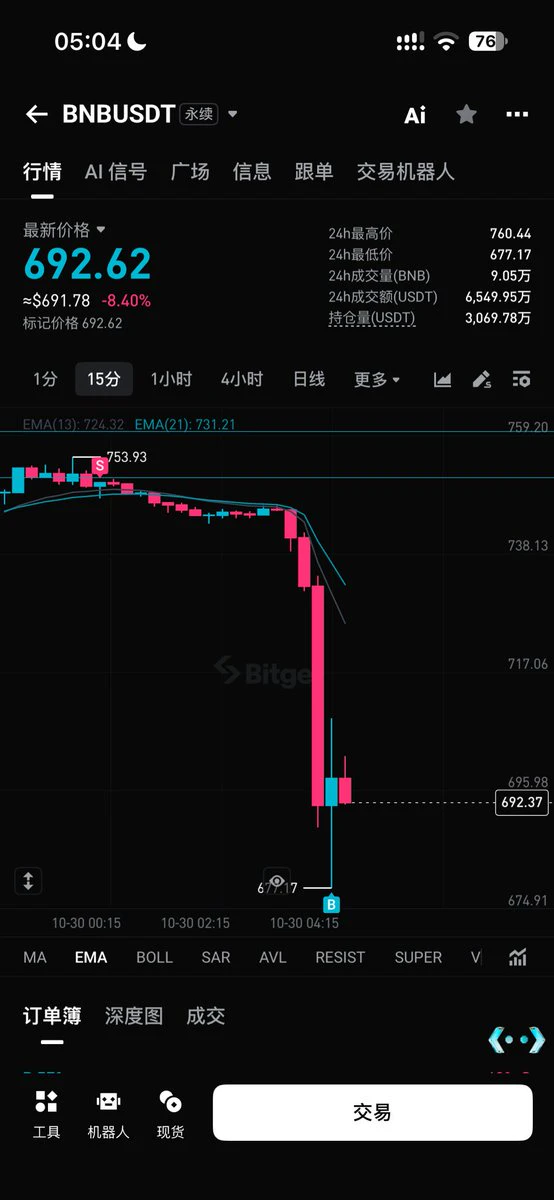The width and height of the screenshot is (554, 1200).
Task: Open the three-dot overflow menu
Action: coord(517,114)
